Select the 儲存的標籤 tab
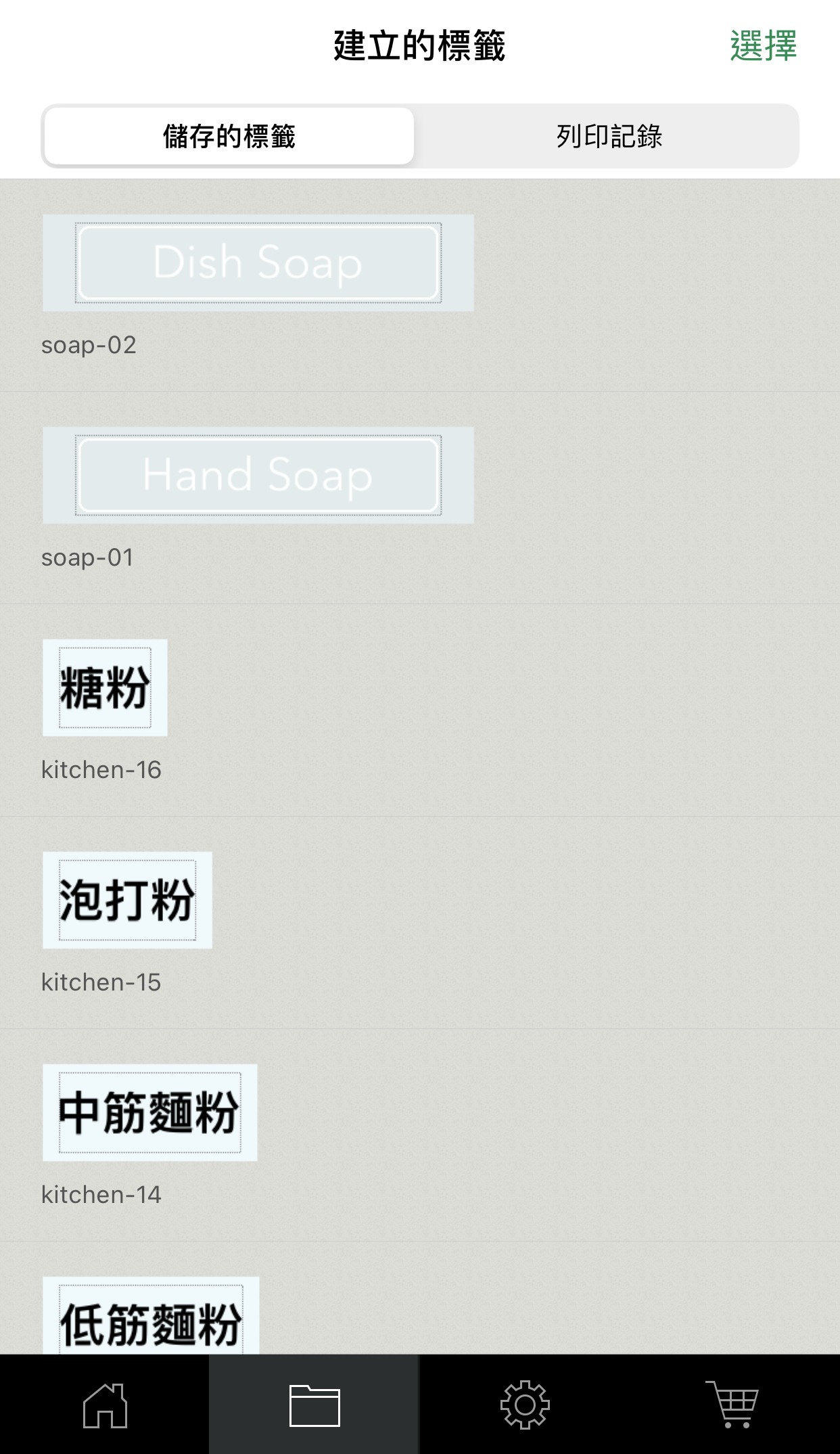Screen dimensions: 840x1454 229,136
